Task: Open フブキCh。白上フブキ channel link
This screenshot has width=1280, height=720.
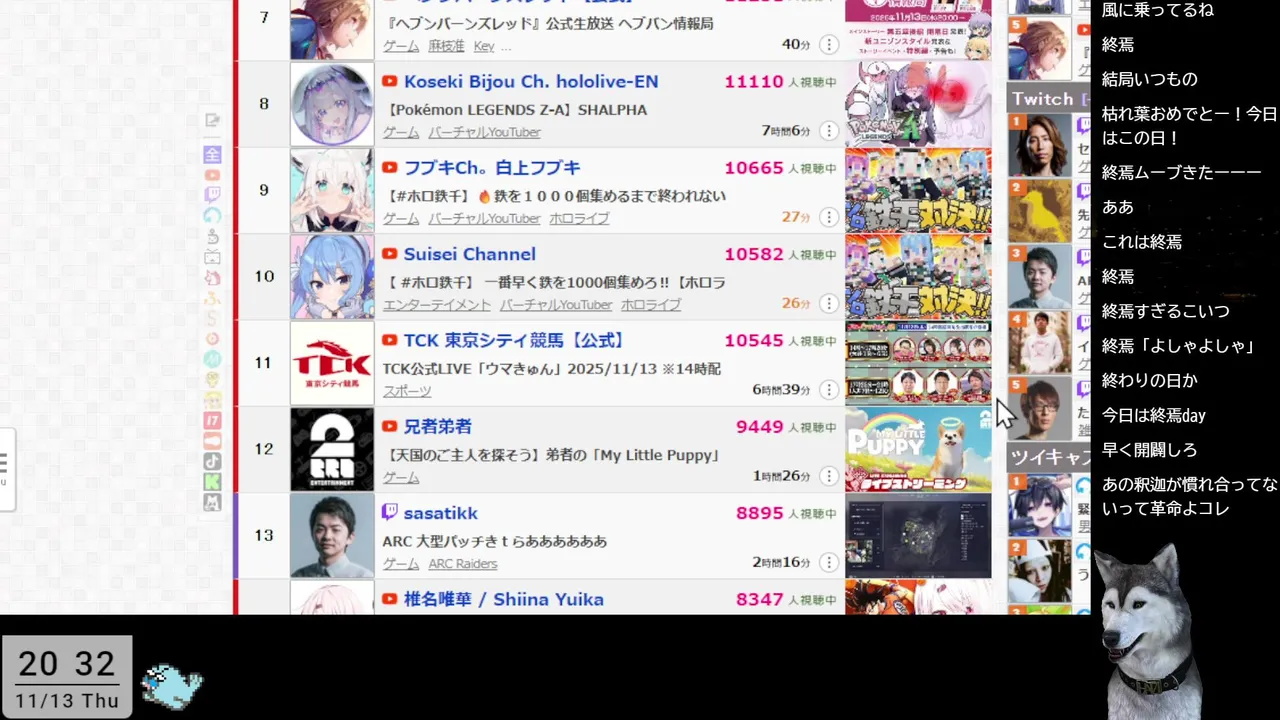Action: pyautogui.click(x=491, y=168)
